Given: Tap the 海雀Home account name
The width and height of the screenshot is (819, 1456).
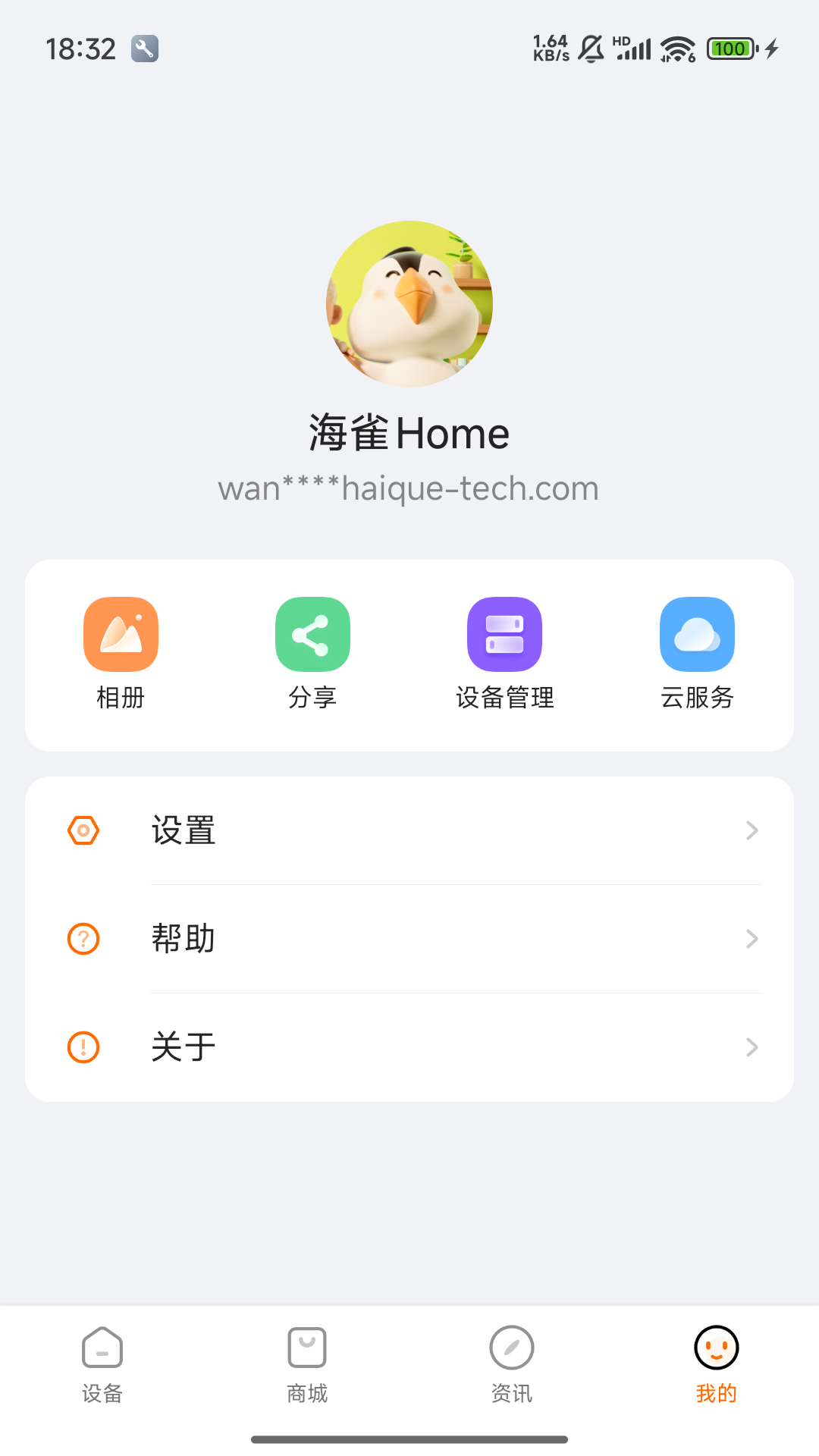Looking at the screenshot, I should (x=409, y=433).
